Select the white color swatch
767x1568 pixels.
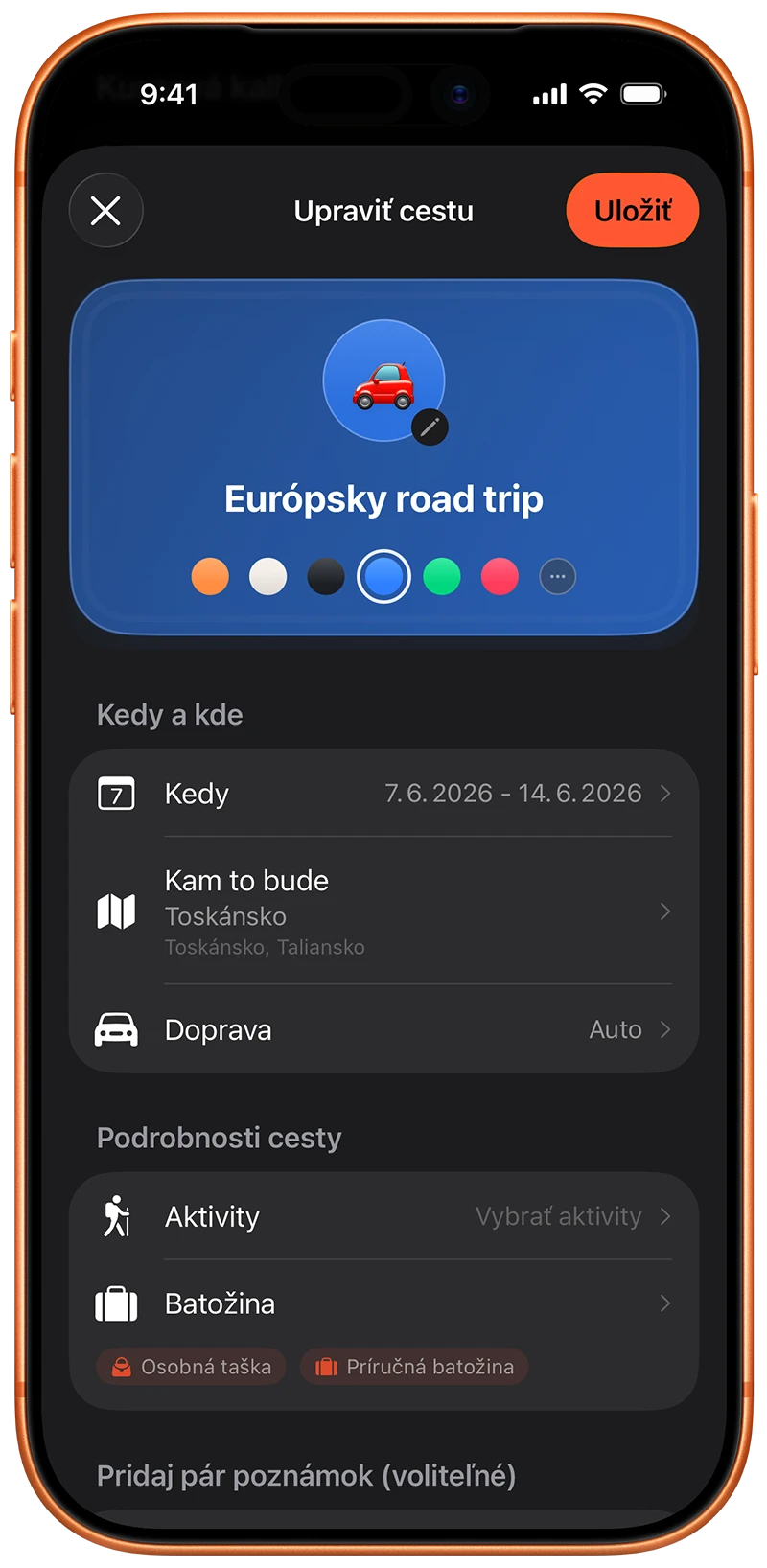point(267,577)
